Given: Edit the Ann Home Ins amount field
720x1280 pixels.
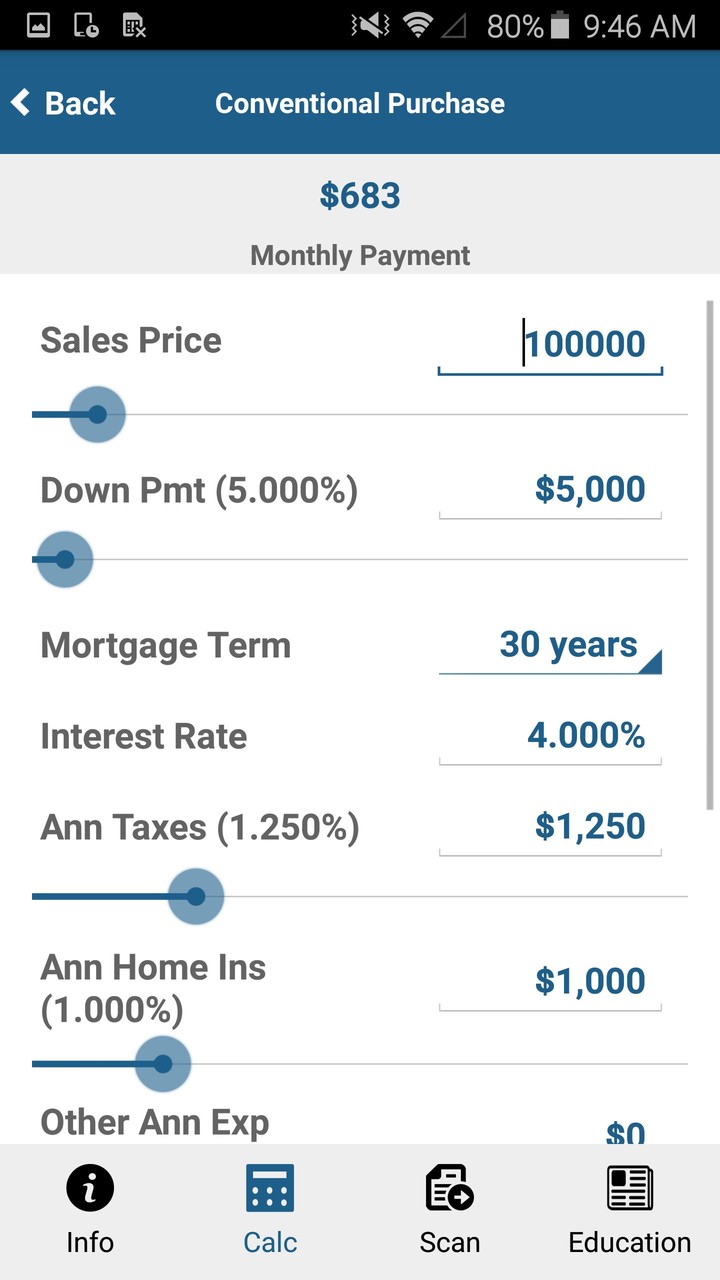Looking at the screenshot, I should (x=550, y=982).
